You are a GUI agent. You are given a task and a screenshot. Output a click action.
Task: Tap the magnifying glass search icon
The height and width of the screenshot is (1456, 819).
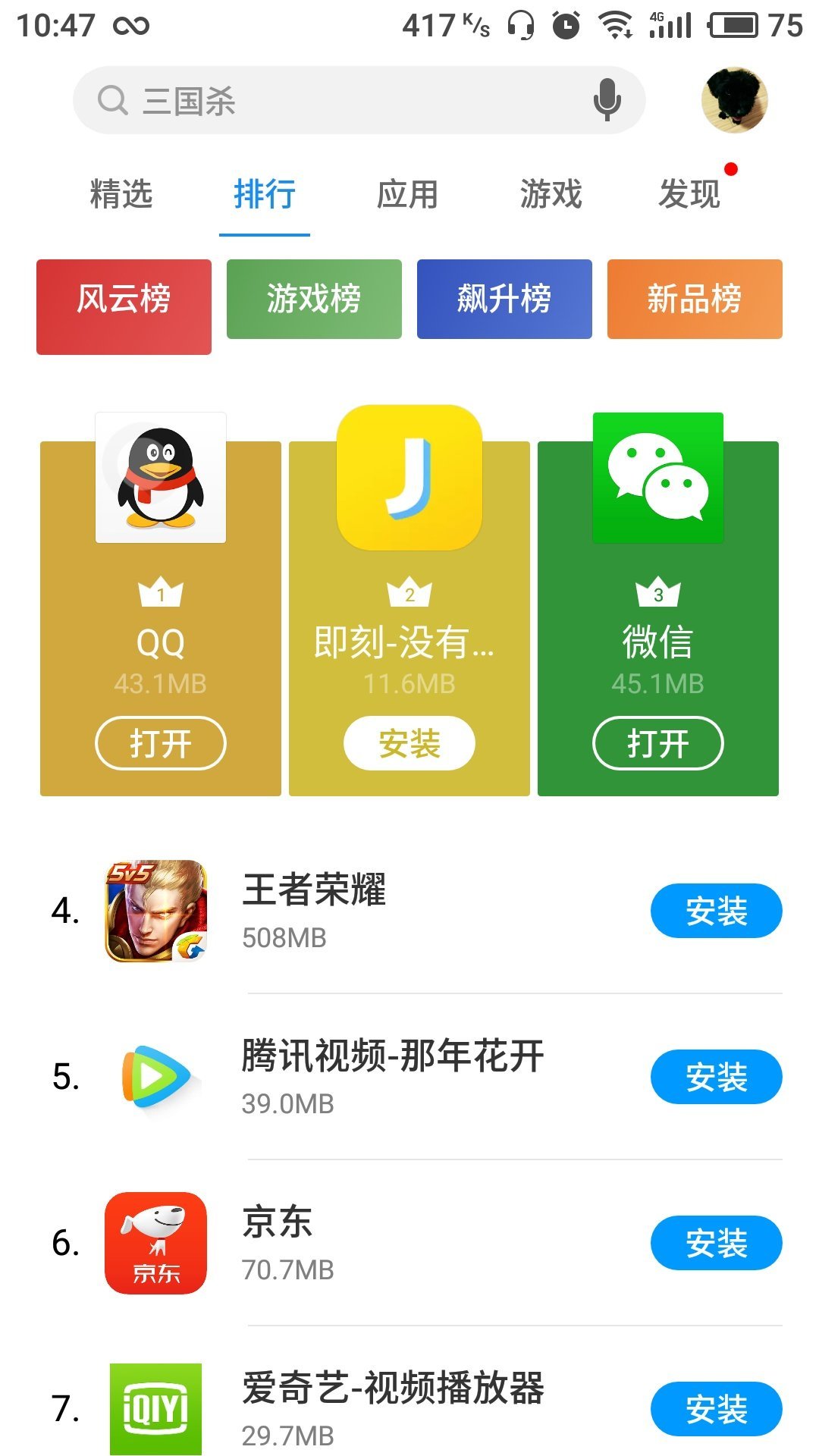(x=112, y=101)
